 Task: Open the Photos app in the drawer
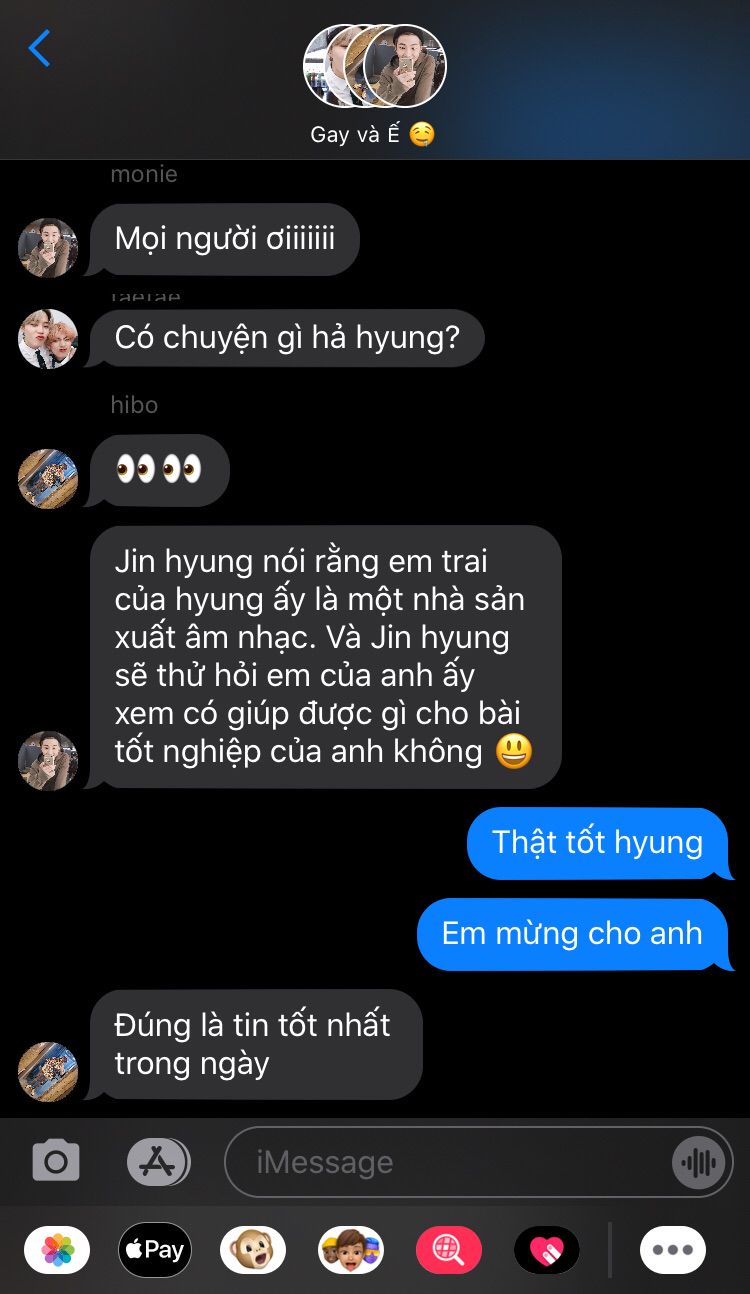[57, 1249]
